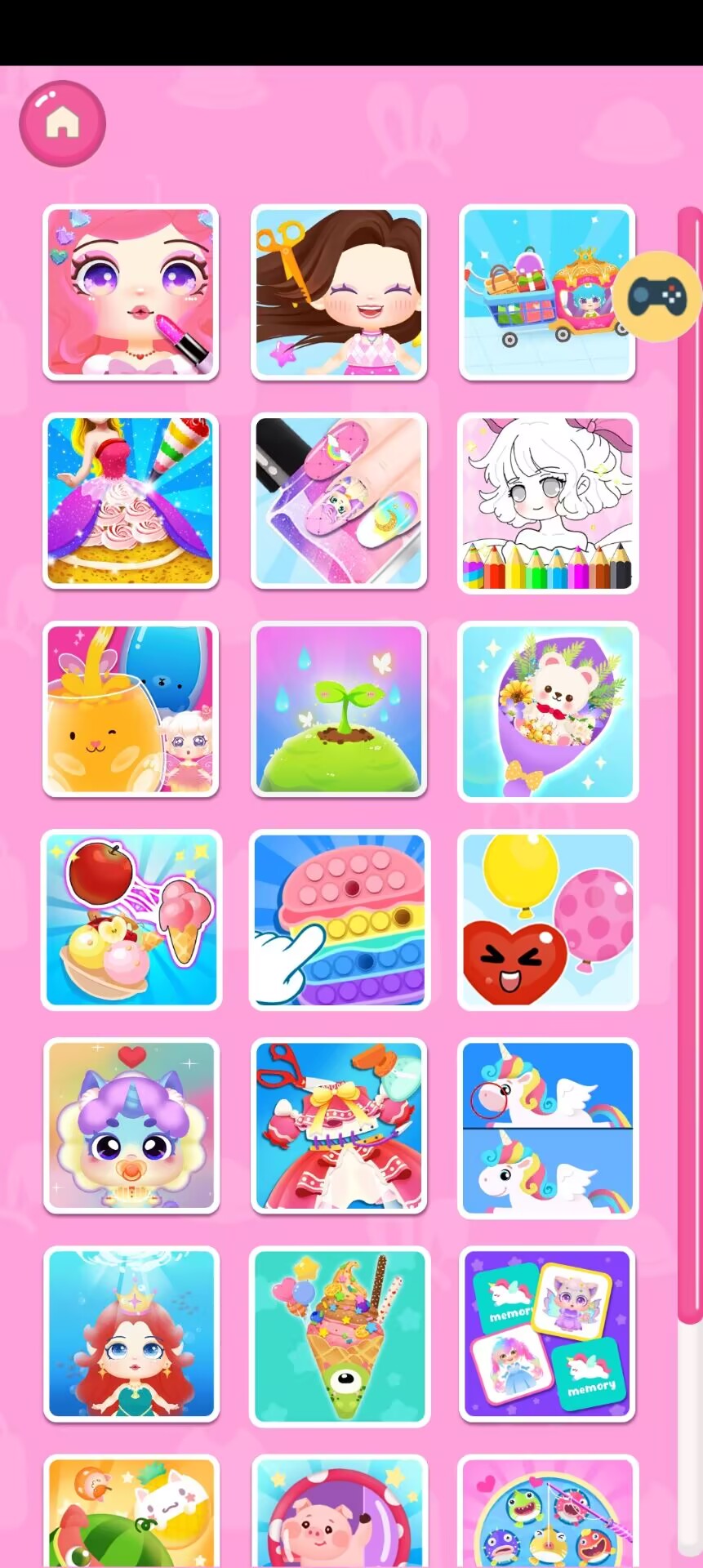The height and width of the screenshot is (1568, 703).
Task: Open the rainbow pop-it fidget game
Action: coord(340,920)
